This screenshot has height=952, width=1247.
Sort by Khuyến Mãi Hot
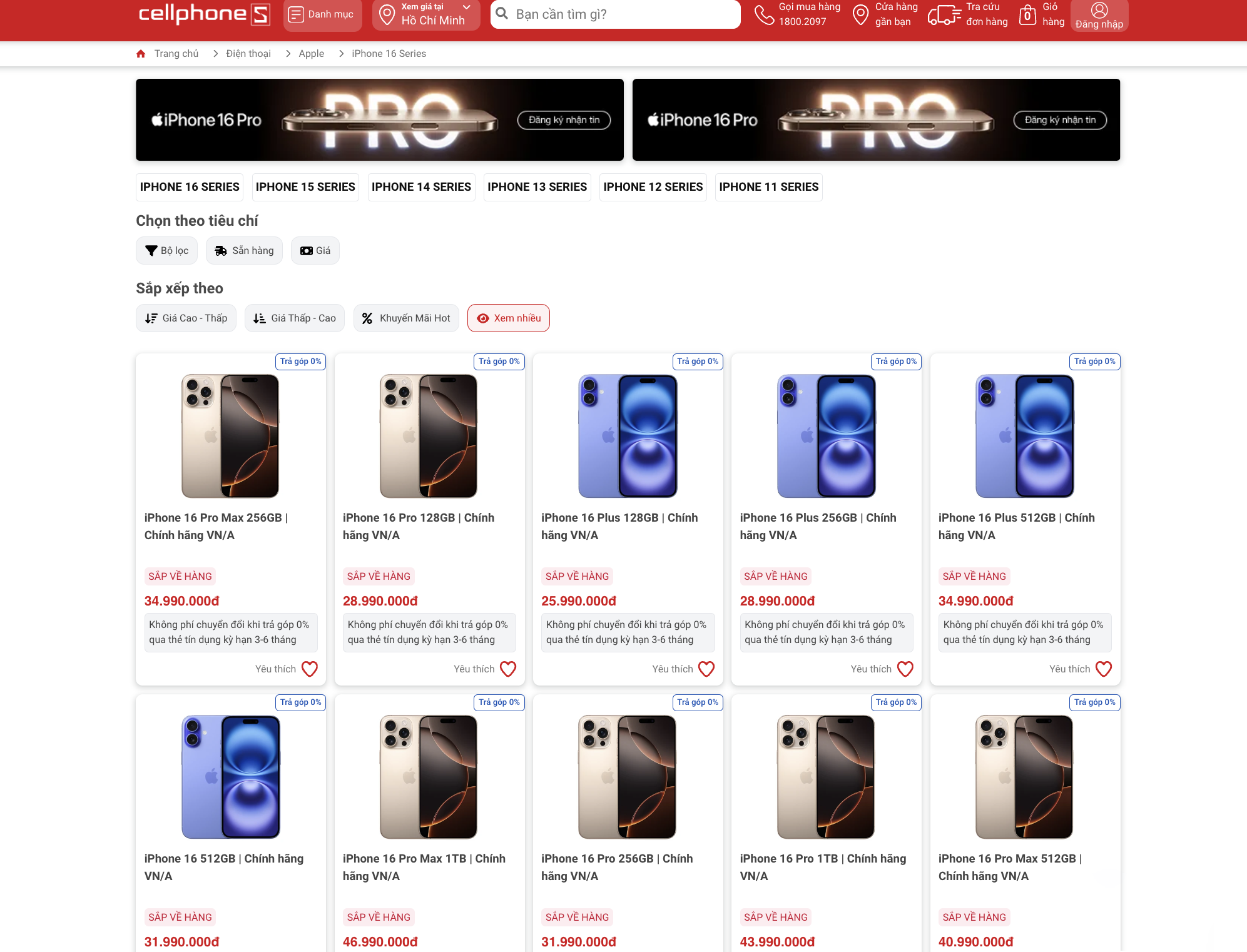[406, 318]
